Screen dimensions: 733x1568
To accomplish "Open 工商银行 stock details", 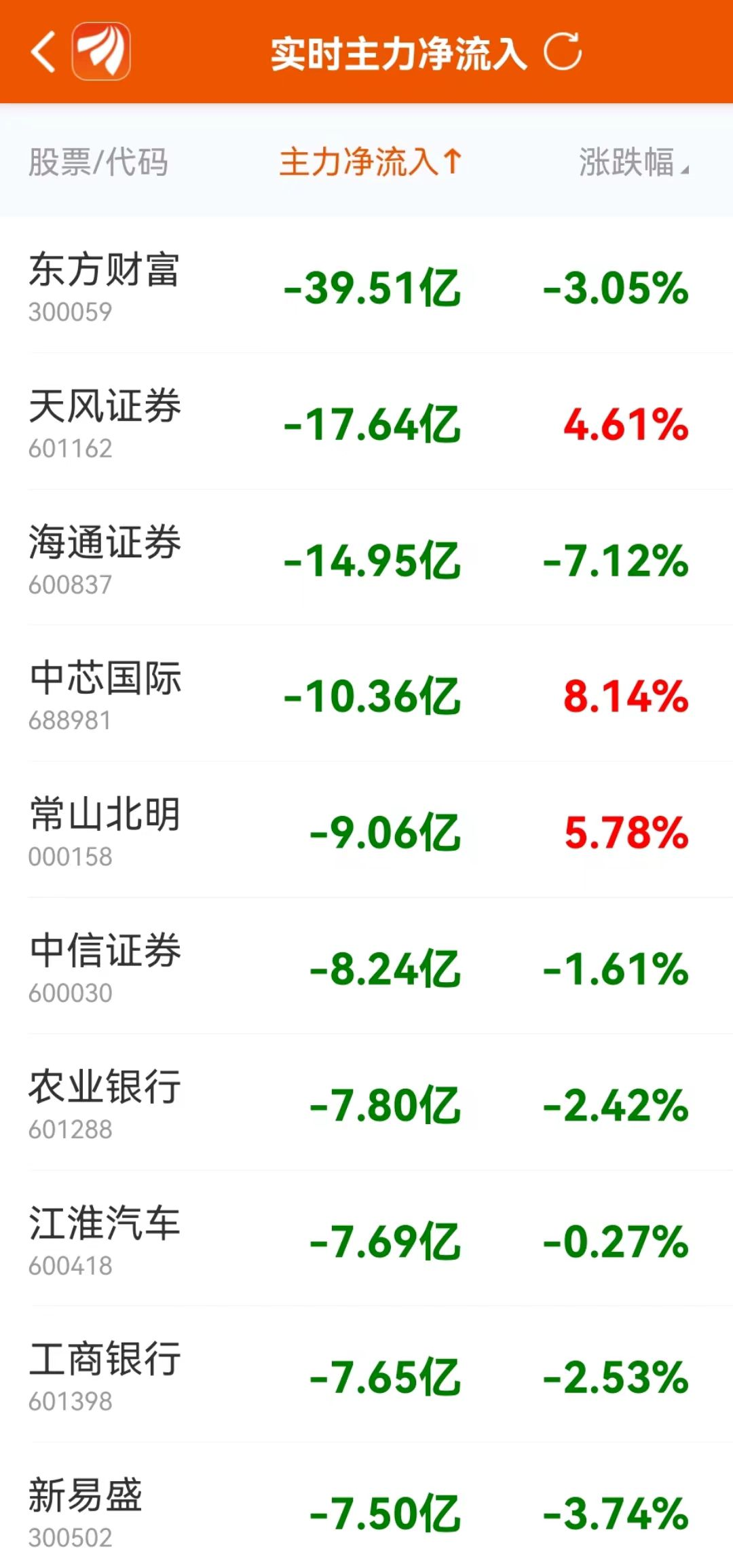I will (x=105, y=1375).
